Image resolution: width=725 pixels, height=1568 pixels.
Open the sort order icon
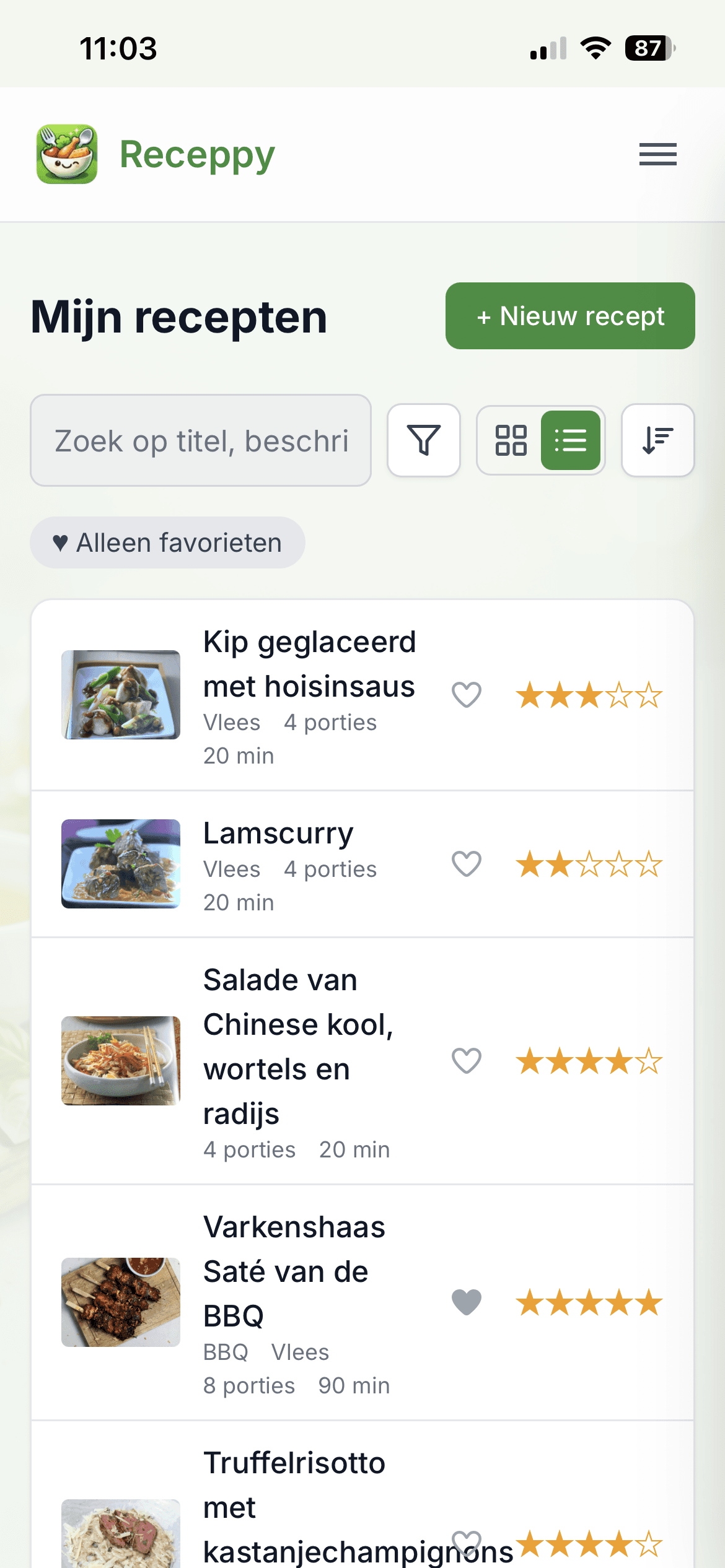click(657, 440)
